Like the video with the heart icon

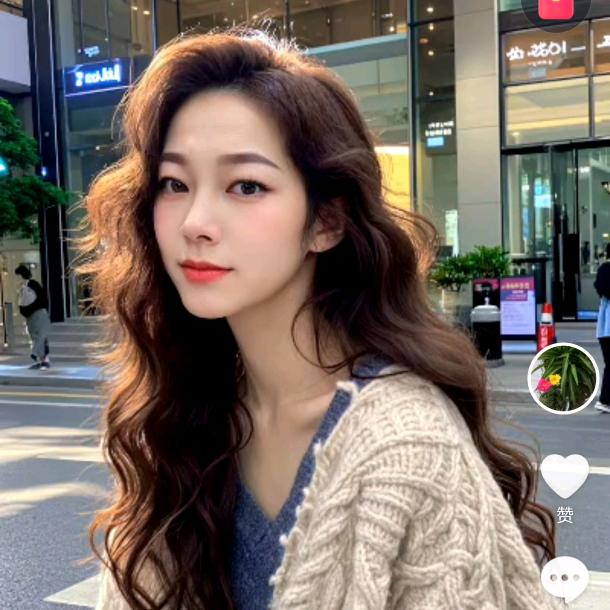pyautogui.click(x=565, y=475)
